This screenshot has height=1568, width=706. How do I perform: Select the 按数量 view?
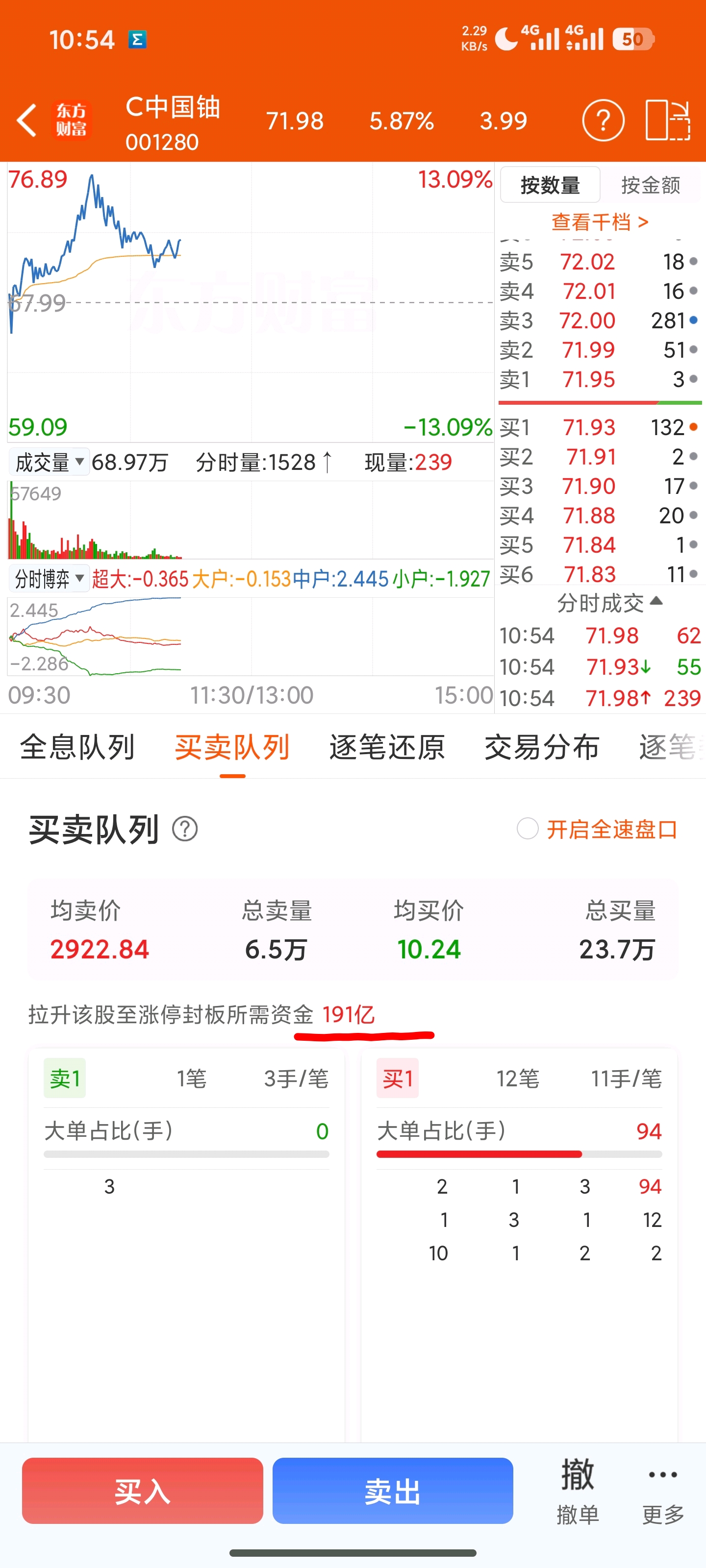(550, 185)
